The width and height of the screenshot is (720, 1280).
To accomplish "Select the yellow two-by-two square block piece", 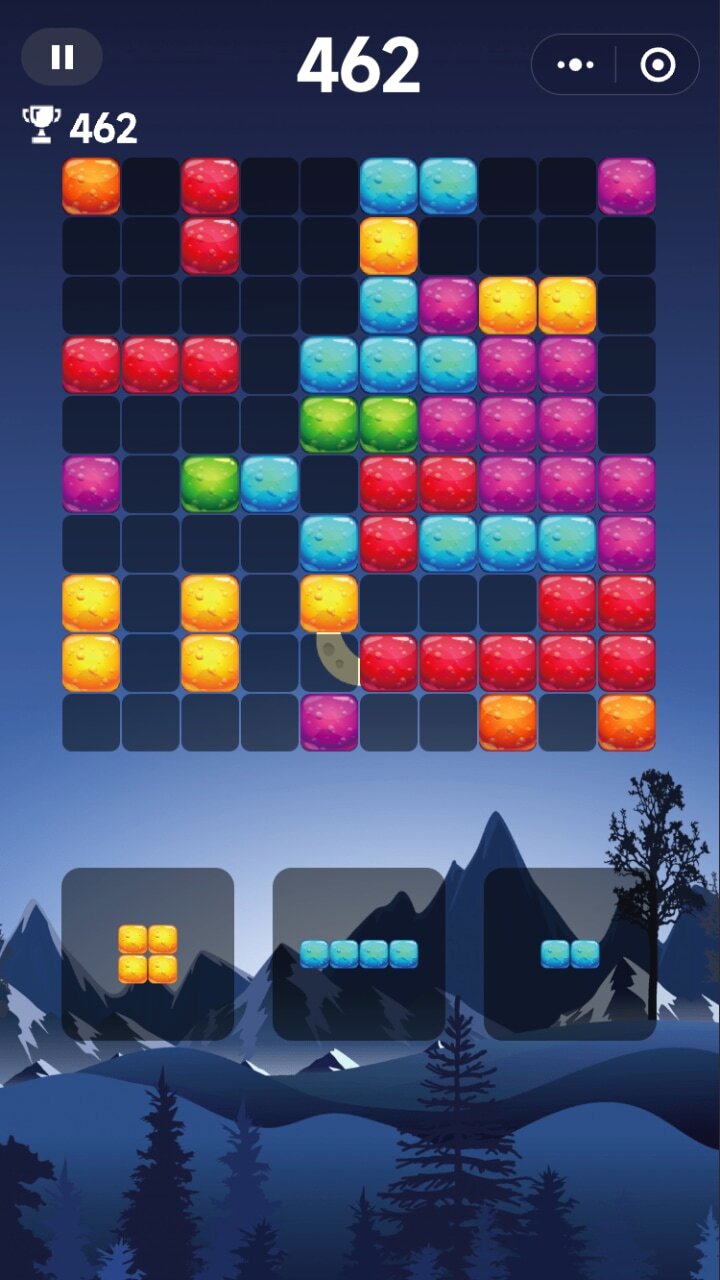I will click(148, 954).
